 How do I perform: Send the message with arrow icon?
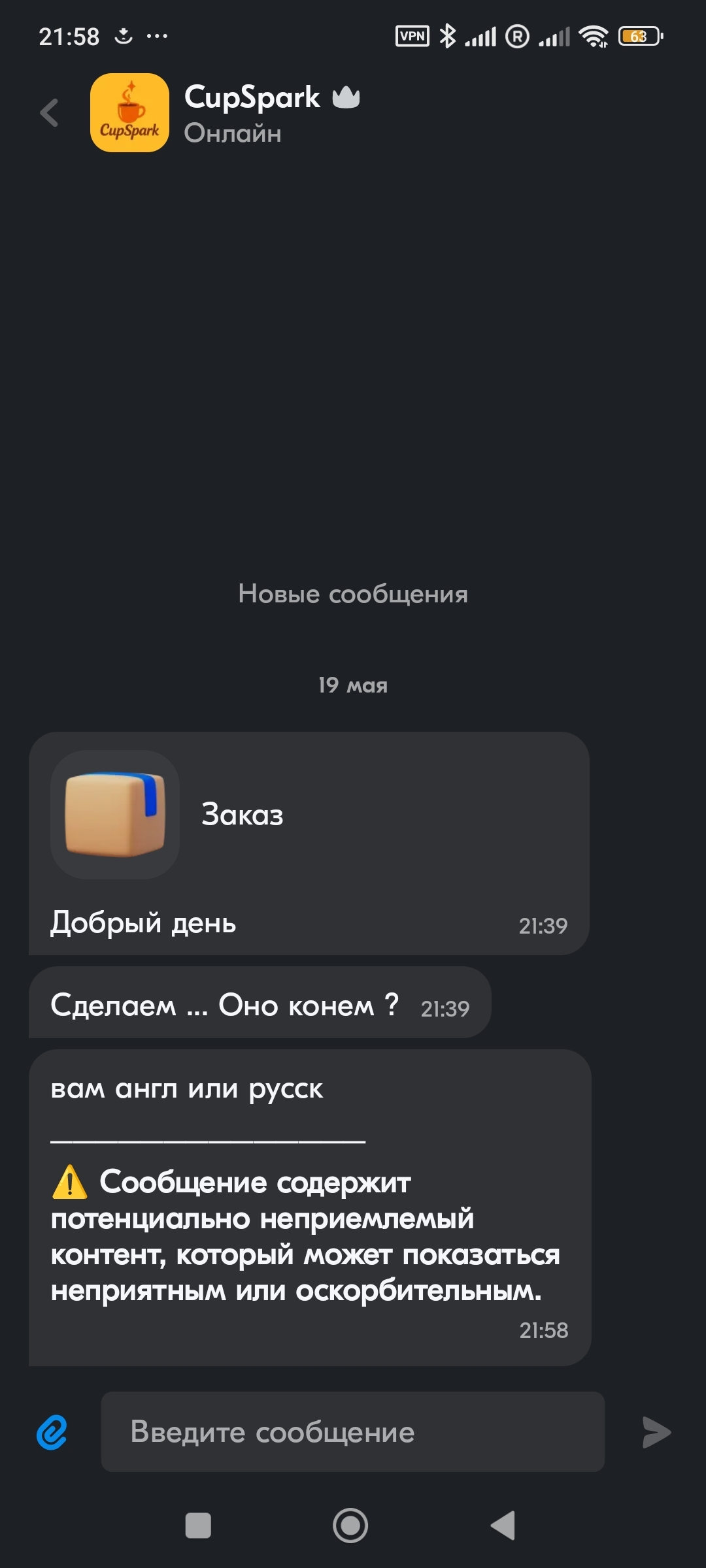click(x=656, y=1432)
